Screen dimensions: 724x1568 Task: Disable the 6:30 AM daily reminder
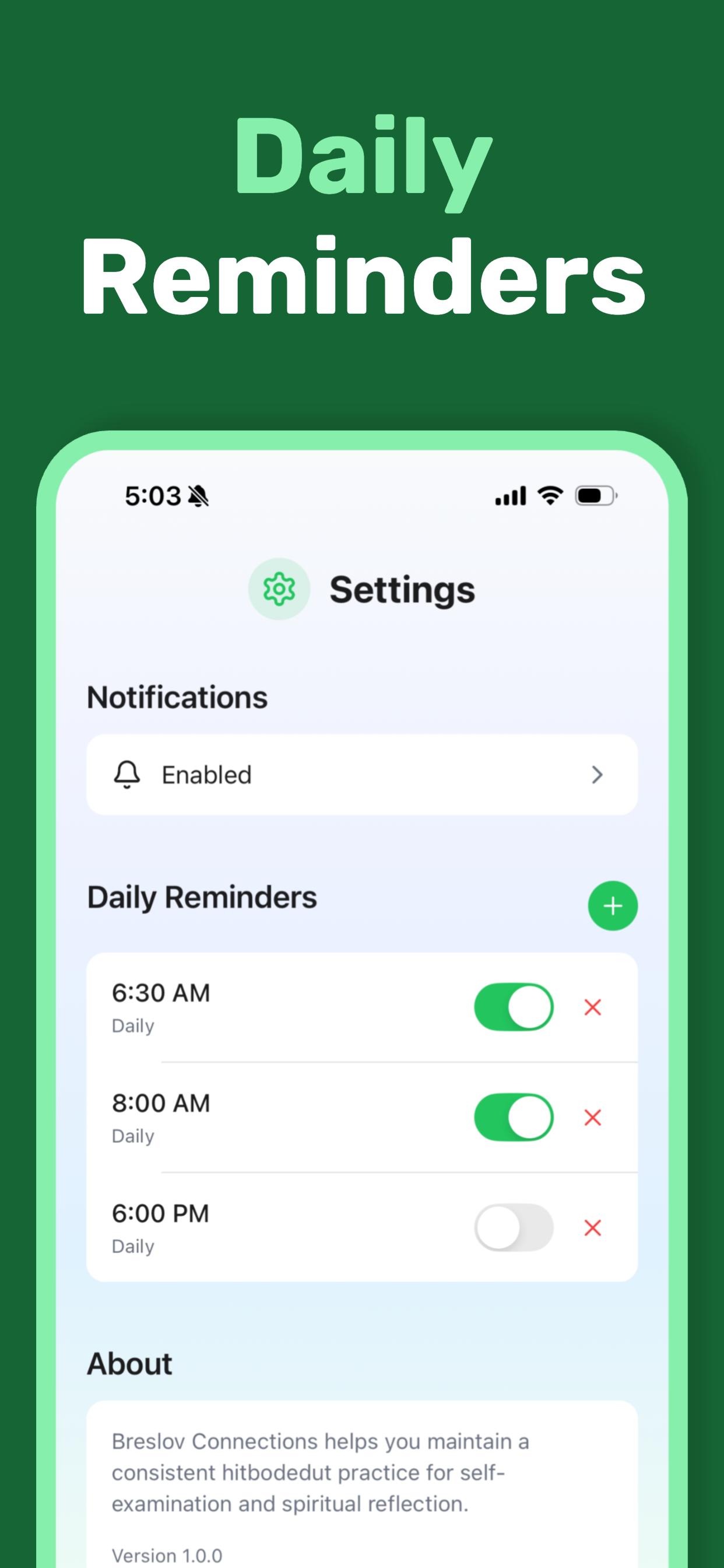click(x=514, y=1007)
